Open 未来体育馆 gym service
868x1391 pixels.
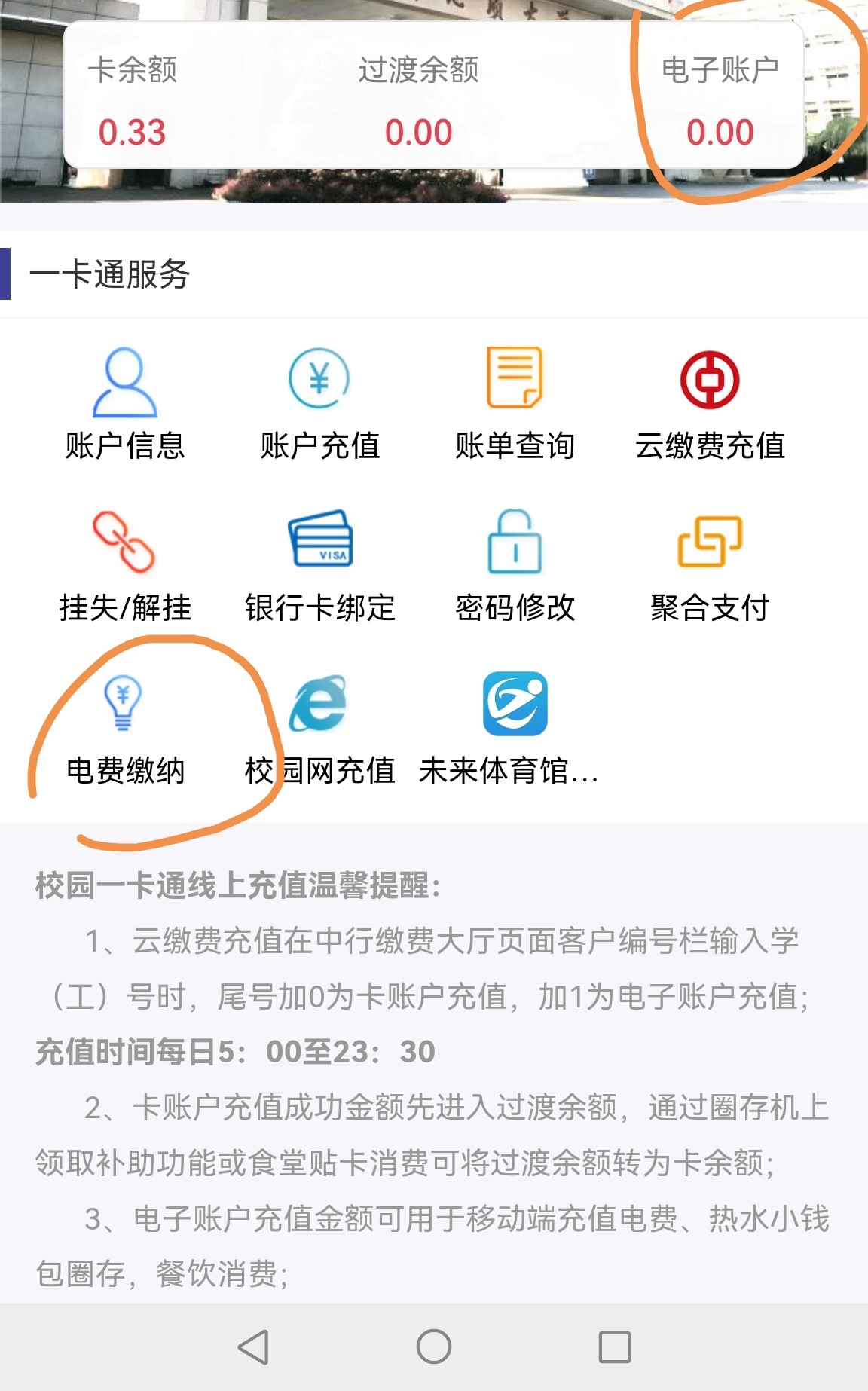(x=515, y=729)
